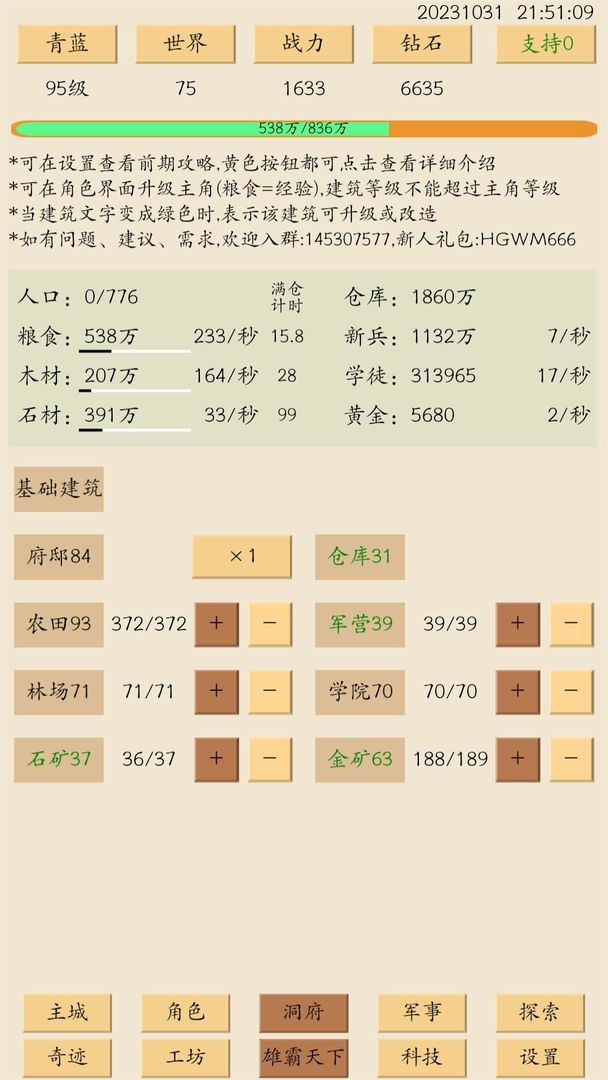Toggle the ×1 multiplier button
The image size is (608, 1080).
pyautogui.click(x=242, y=557)
